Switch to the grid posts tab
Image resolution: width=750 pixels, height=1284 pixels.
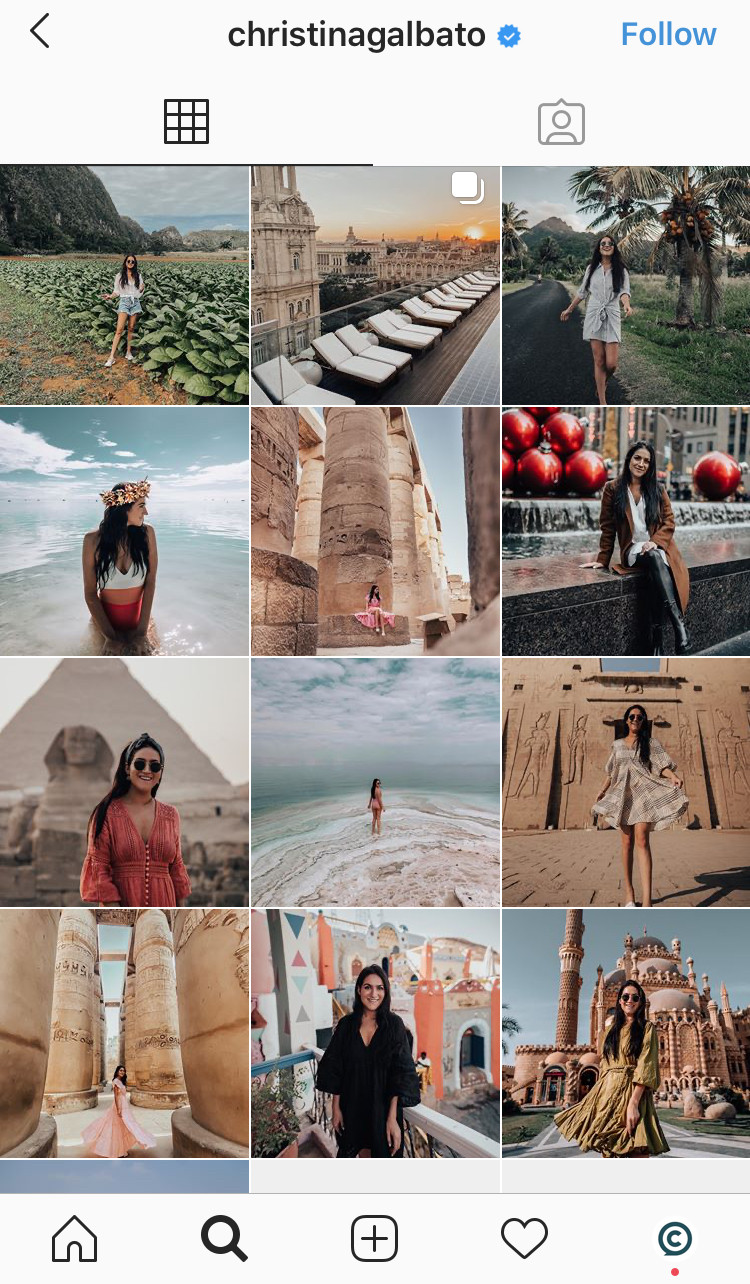click(186, 122)
